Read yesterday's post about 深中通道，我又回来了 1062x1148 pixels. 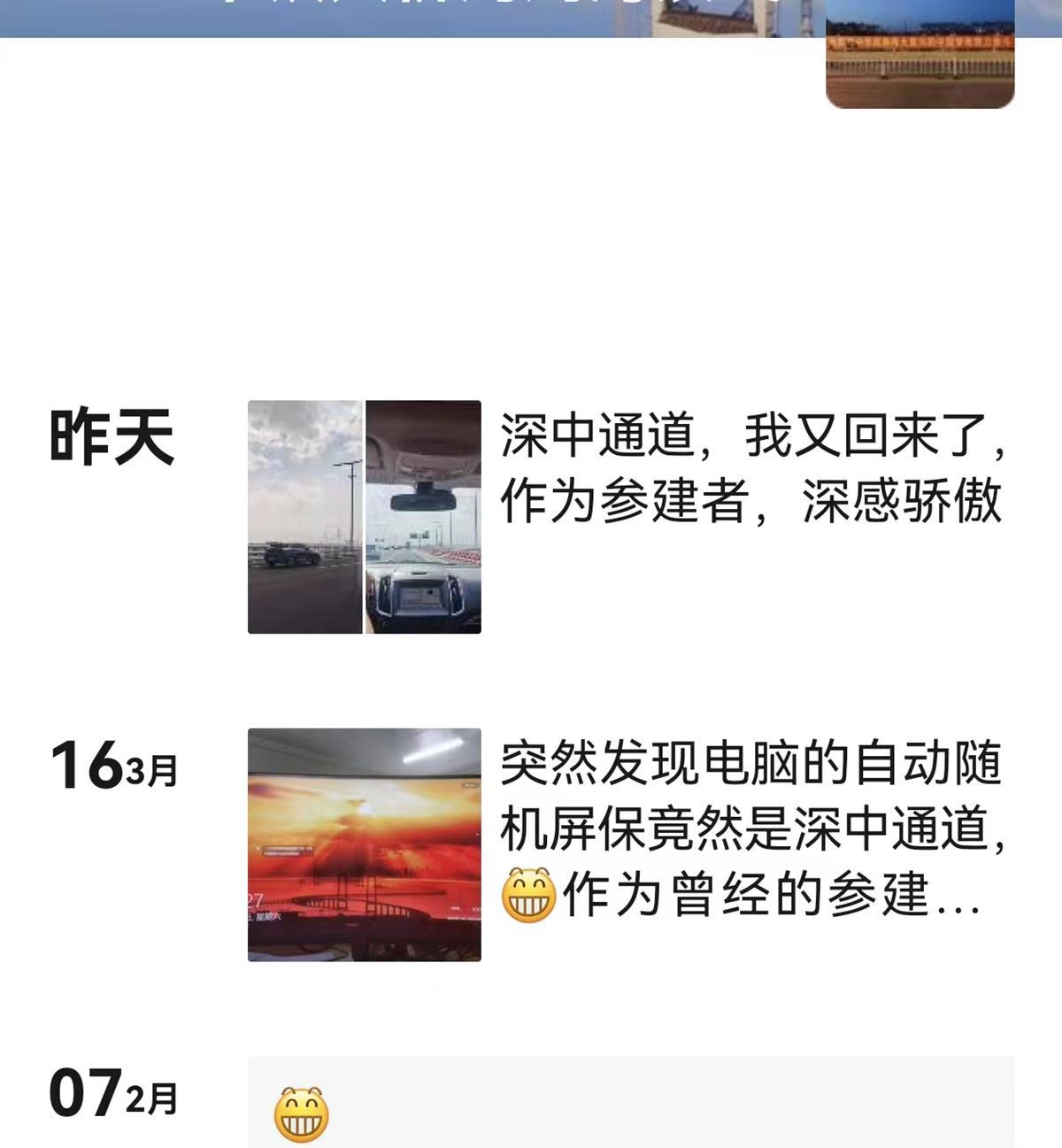coord(750,468)
